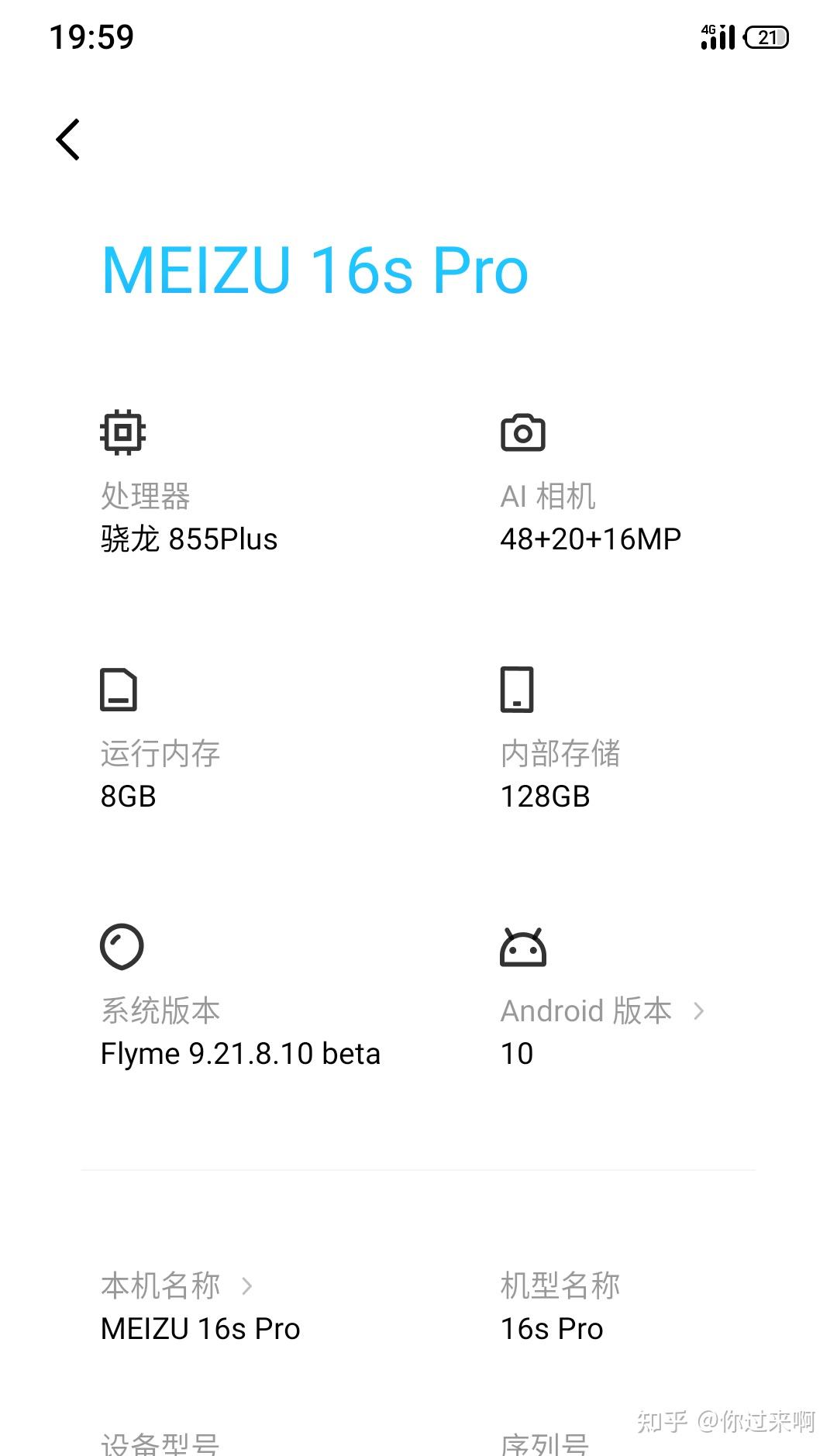Screen dimensions: 837x1456
Task: Go back using the top-left arrow
Action: 68,139
